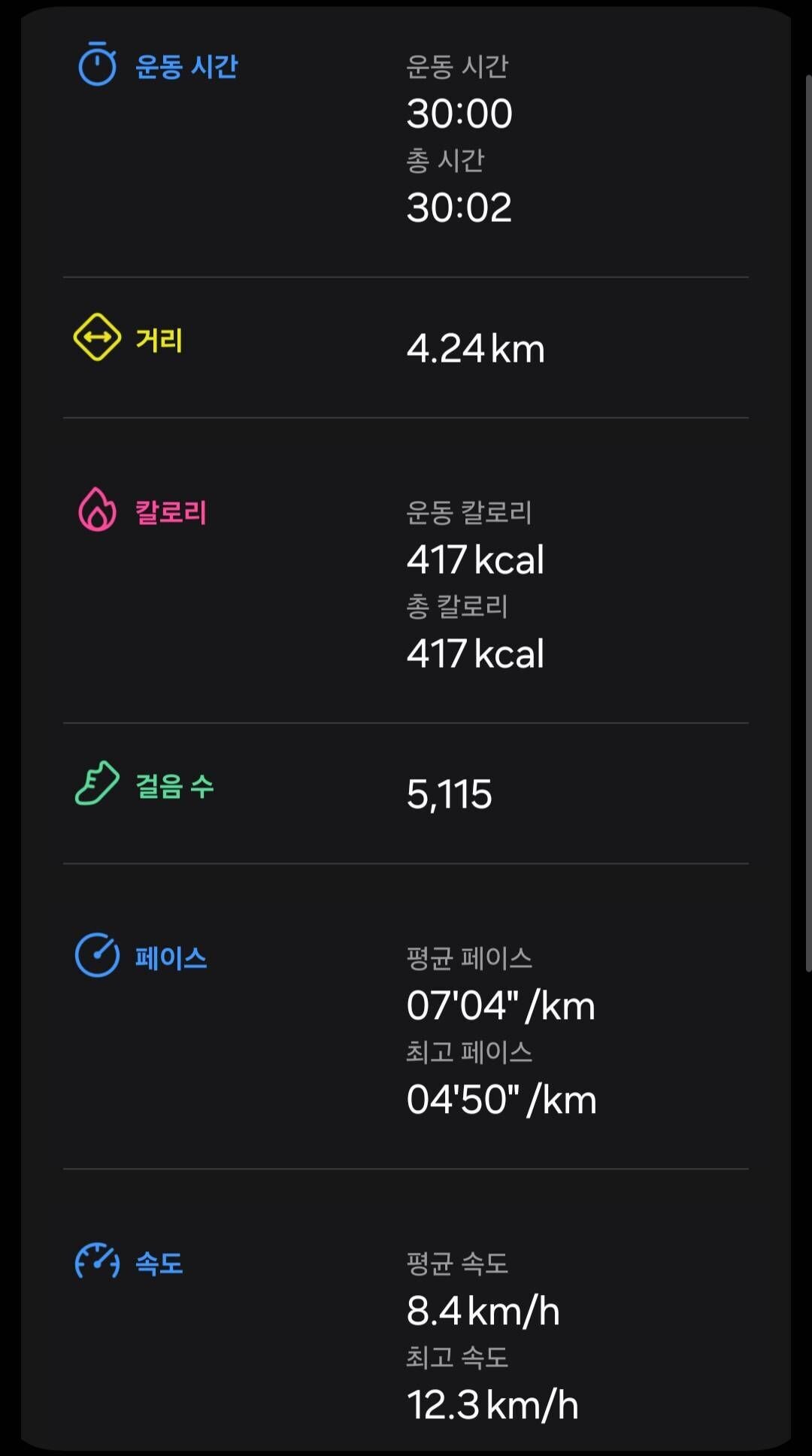
Task: Click the 4.24 km distance value
Action: tap(474, 347)
